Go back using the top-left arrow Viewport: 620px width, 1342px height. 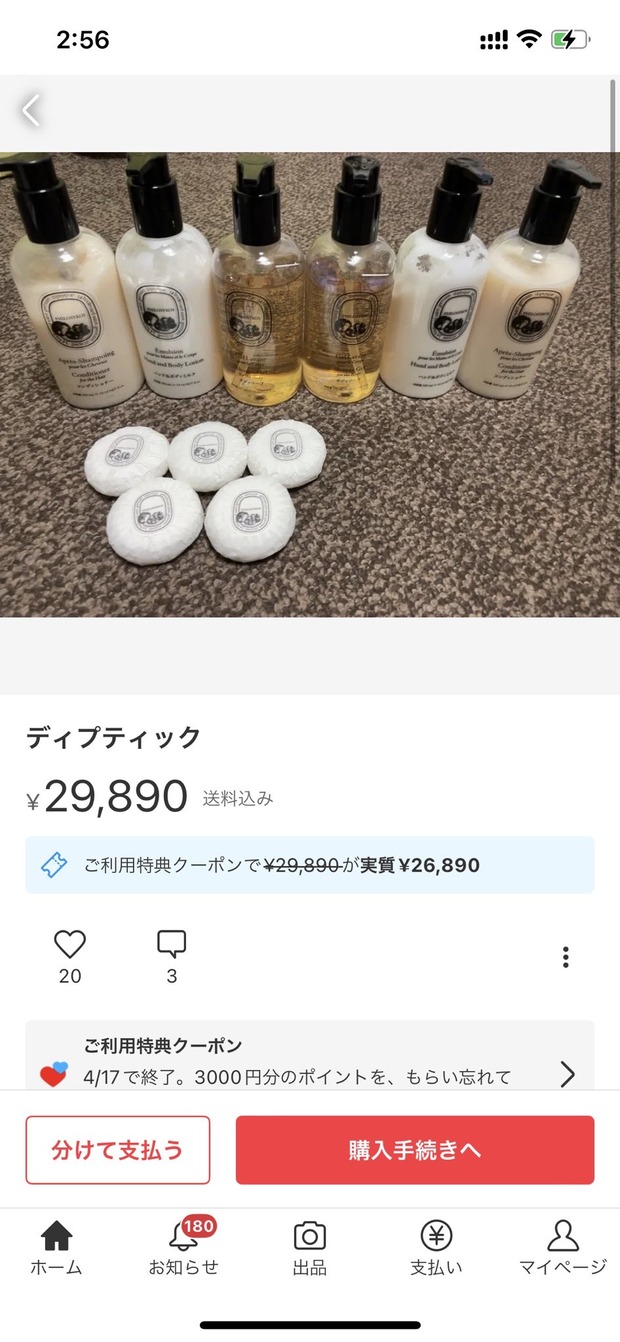pos(32,110)
